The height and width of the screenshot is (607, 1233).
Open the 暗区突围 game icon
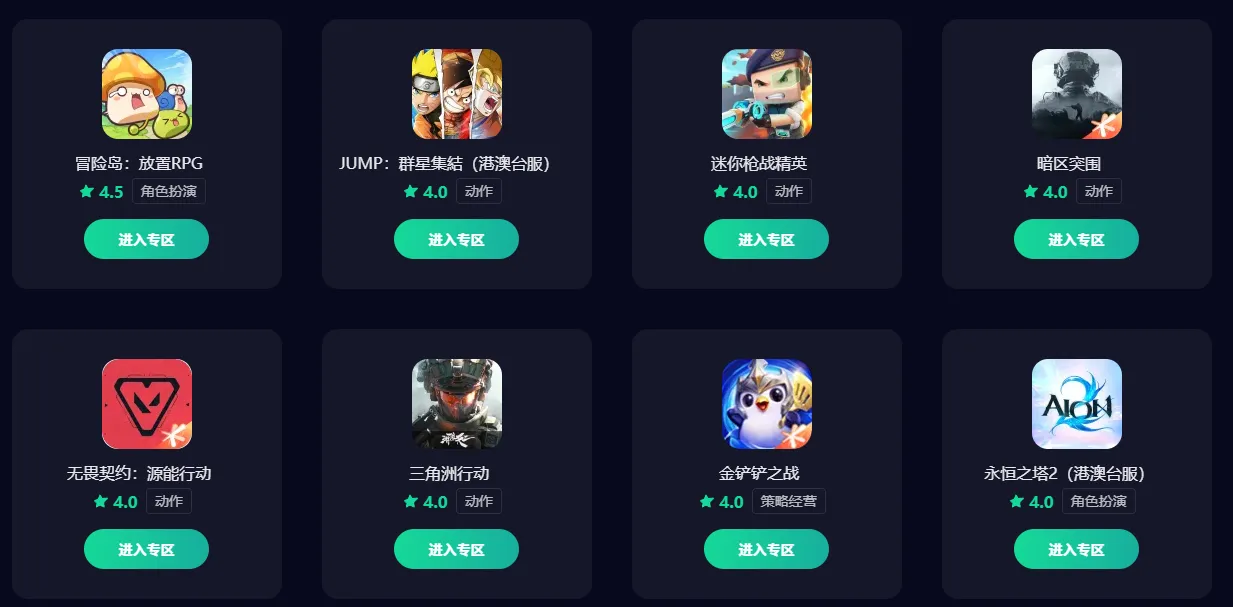click(1077, 94)
